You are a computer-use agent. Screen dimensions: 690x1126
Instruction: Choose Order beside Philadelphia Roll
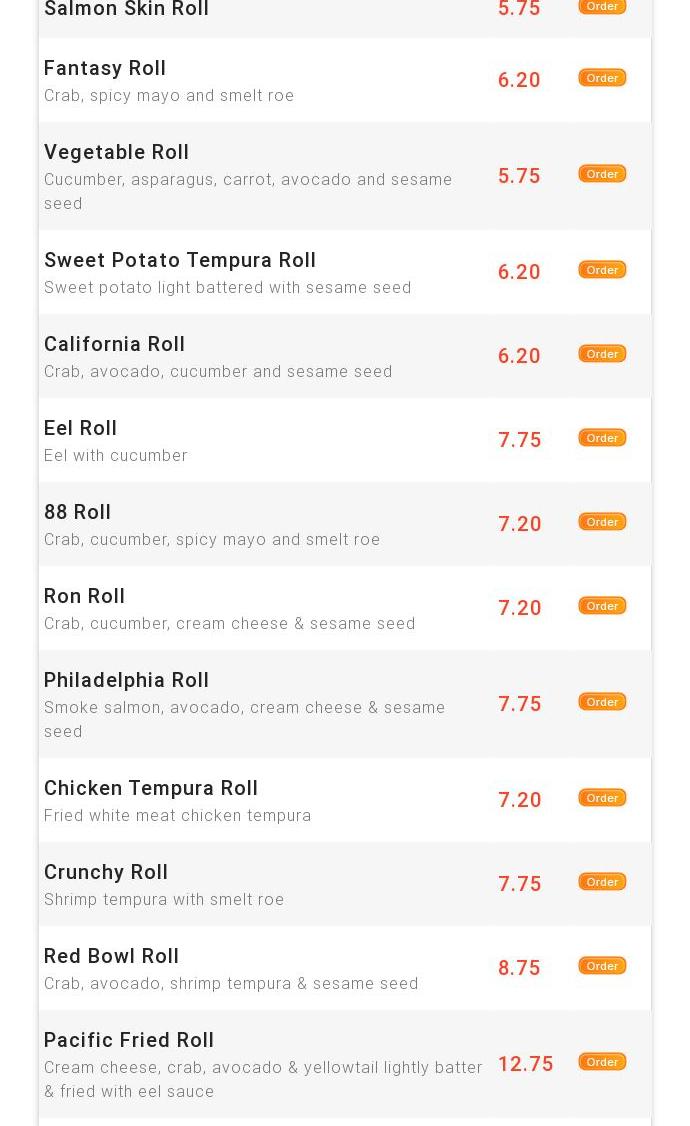[x=602, y=702]
